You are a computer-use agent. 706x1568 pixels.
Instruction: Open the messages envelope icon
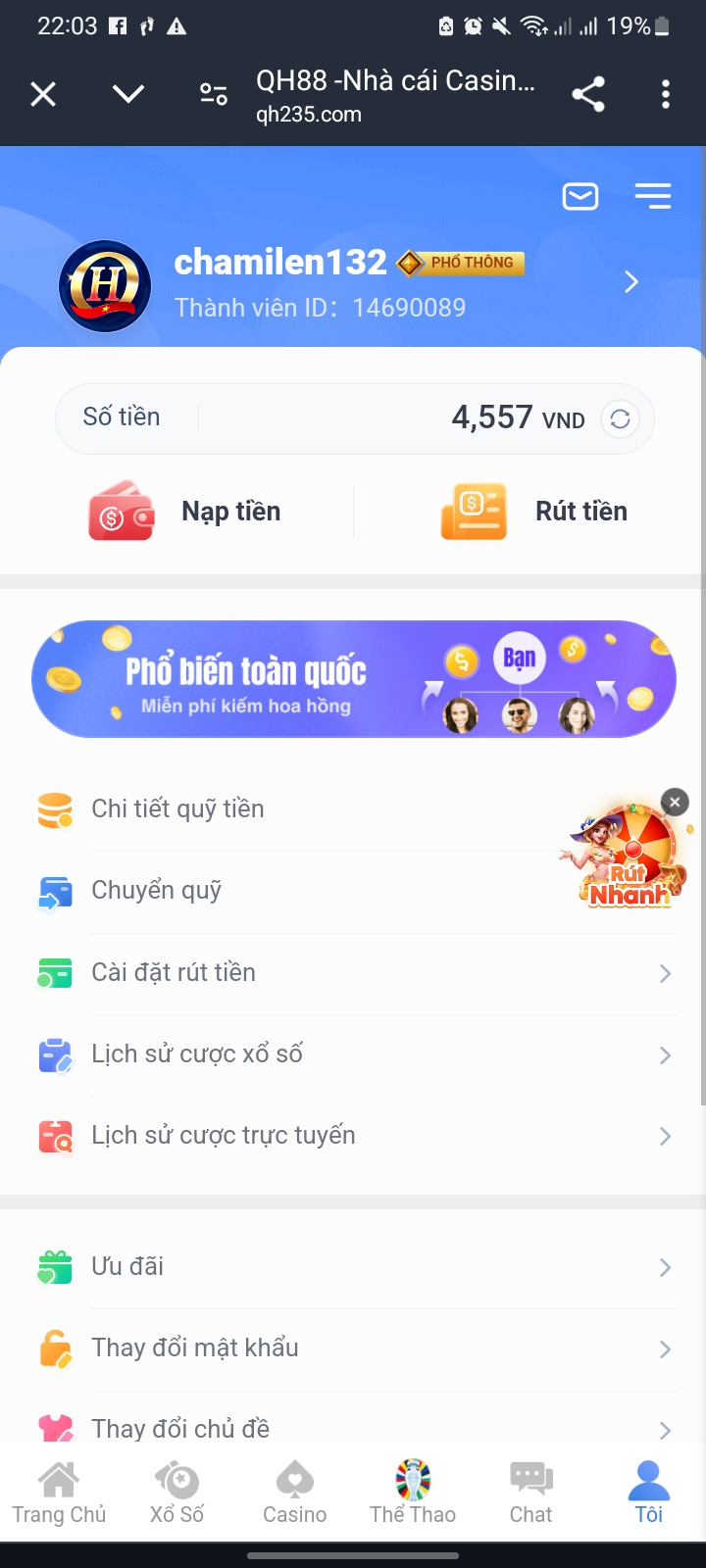pyautogui.click(x=580, y=197)
